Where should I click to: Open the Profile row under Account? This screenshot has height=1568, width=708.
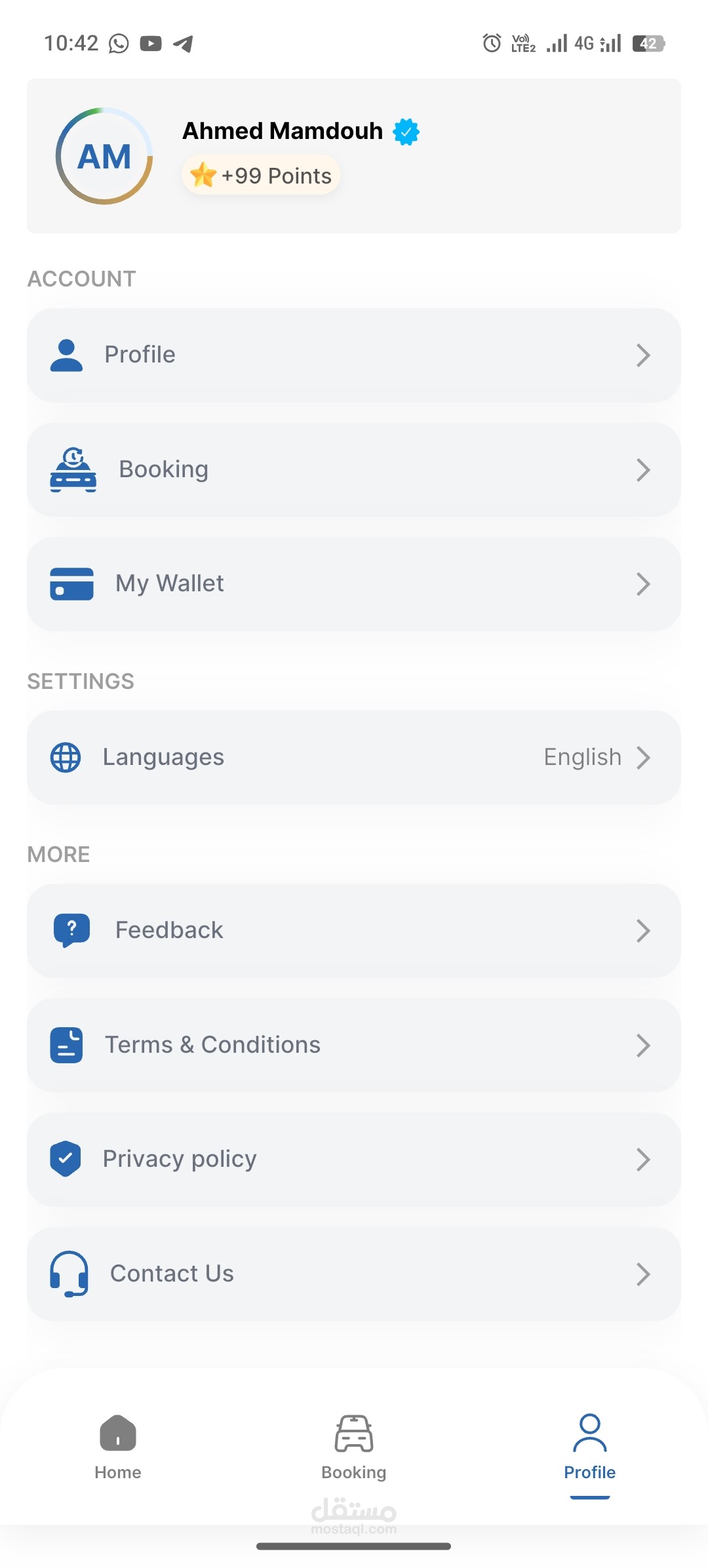353,355
